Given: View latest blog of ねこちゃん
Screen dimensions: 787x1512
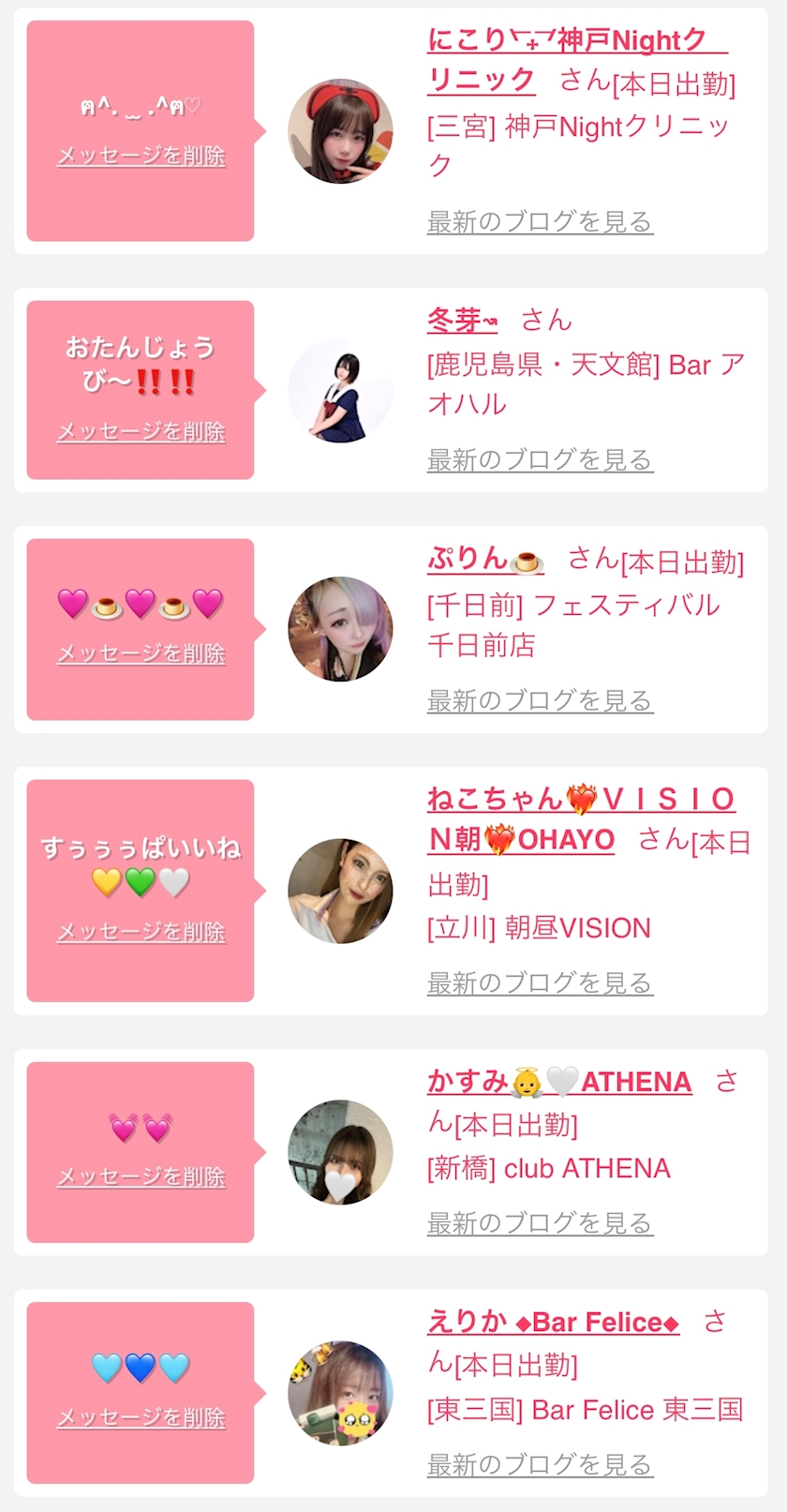Looking at the screenshot, I should coord(540,982).
